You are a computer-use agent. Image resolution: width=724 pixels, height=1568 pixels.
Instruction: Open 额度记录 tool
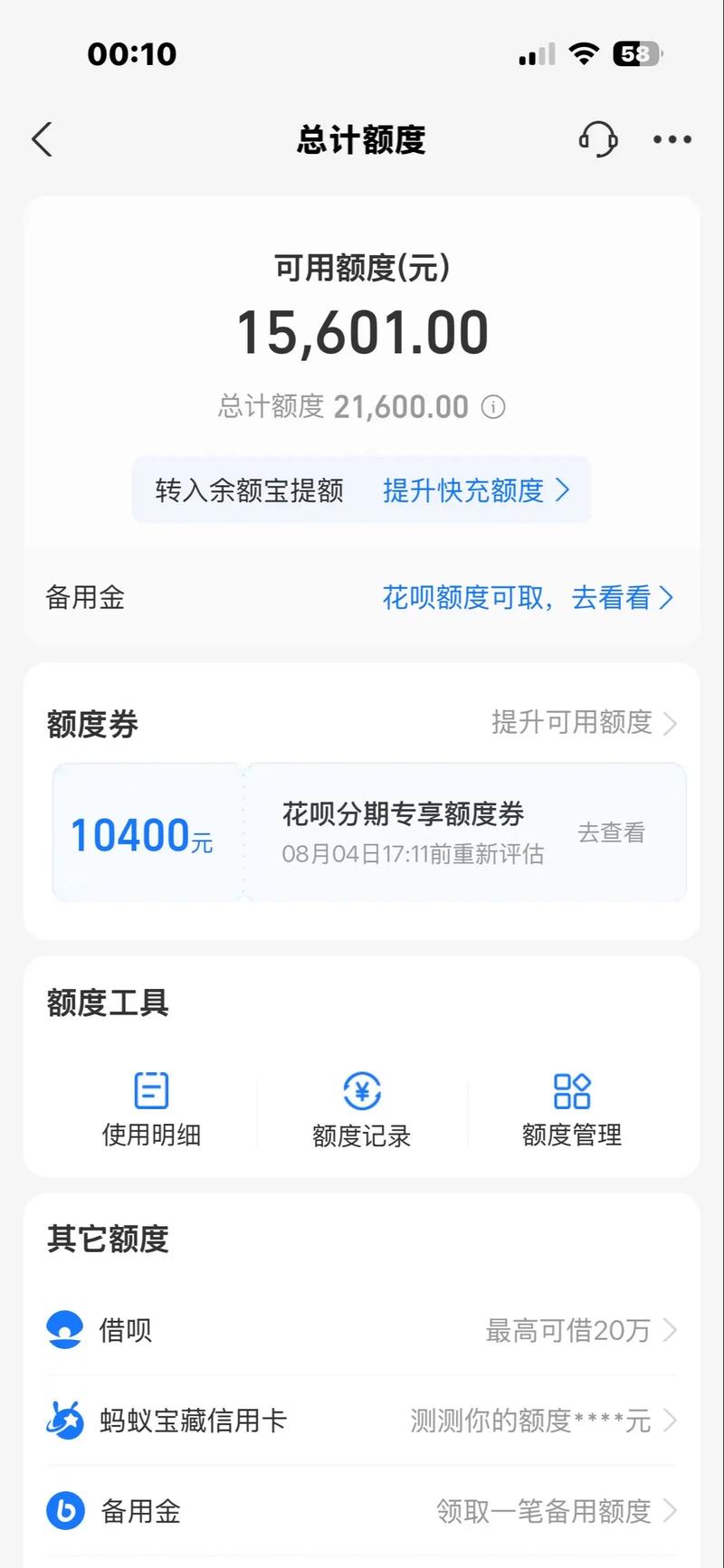tap(361, 1108)
